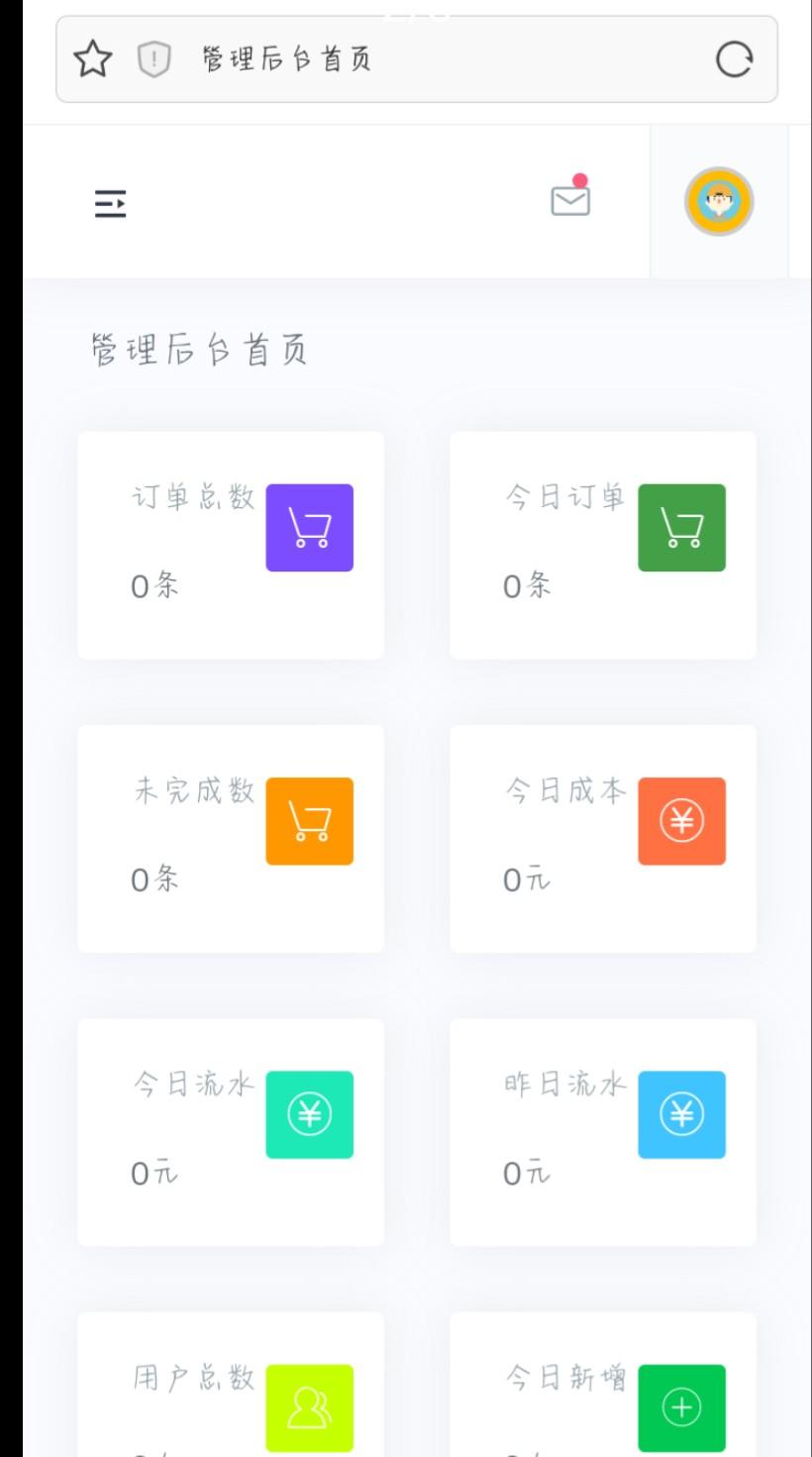Select the 用户总数 card

click(x=231, y=1387)
